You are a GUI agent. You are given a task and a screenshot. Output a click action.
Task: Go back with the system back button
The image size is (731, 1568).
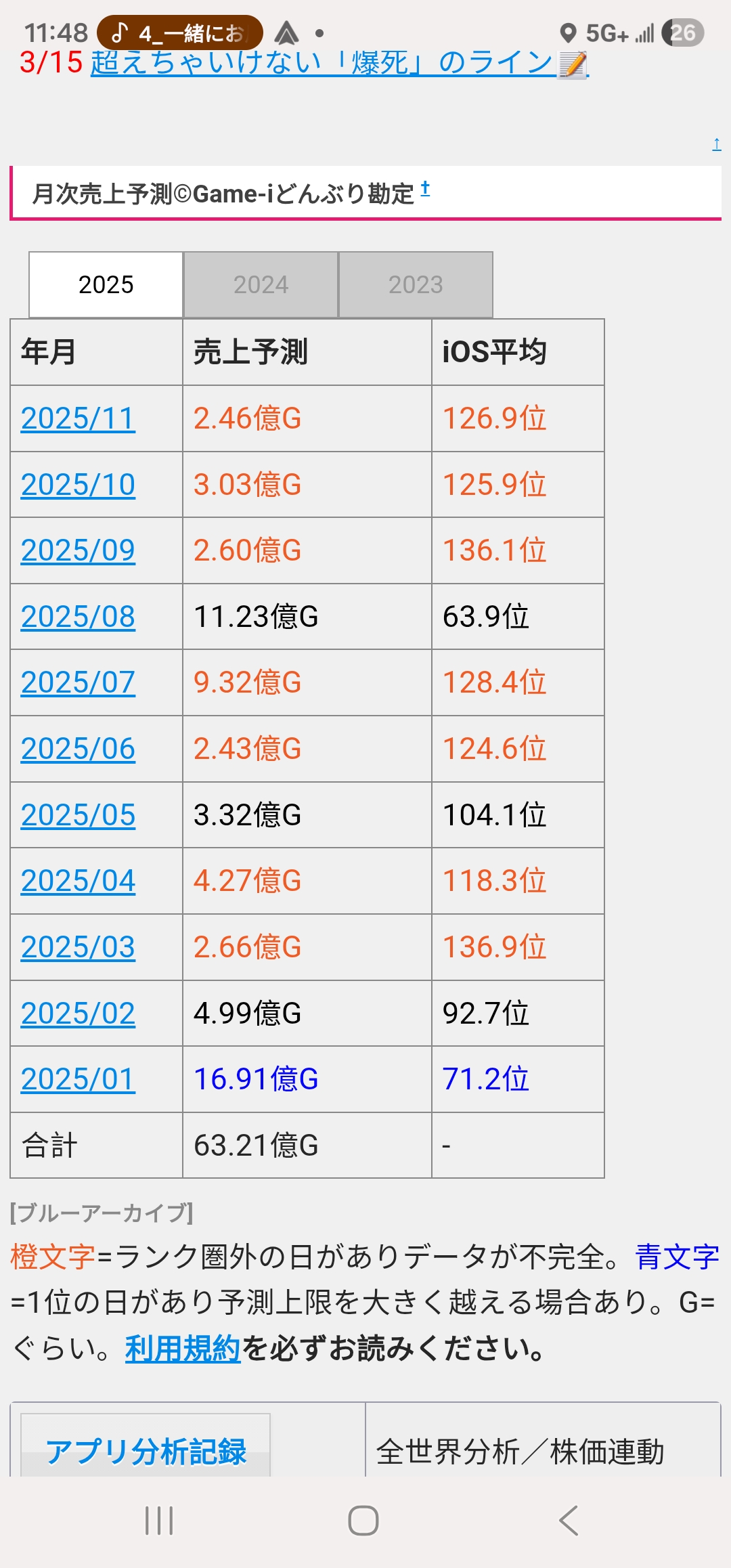pos(569,1521)
